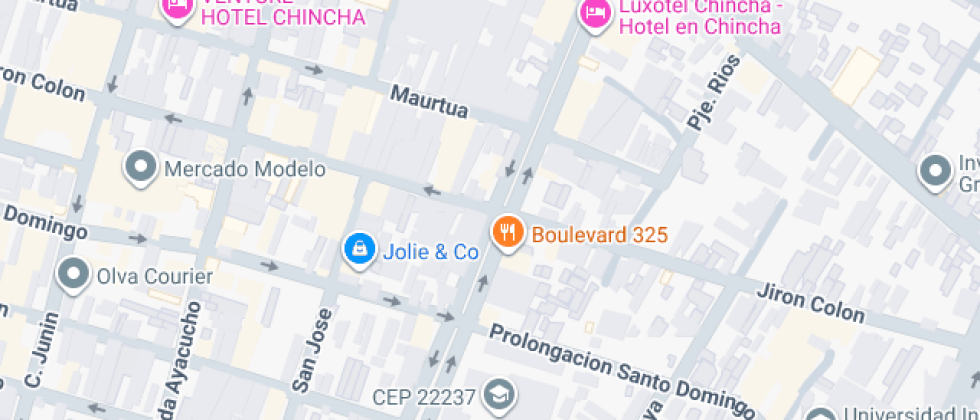This screenshot has width=980, height=420.
Task: Tap the Venture Hotel Chincha pin
Action: pyautogui.click(x=178, y=8)
